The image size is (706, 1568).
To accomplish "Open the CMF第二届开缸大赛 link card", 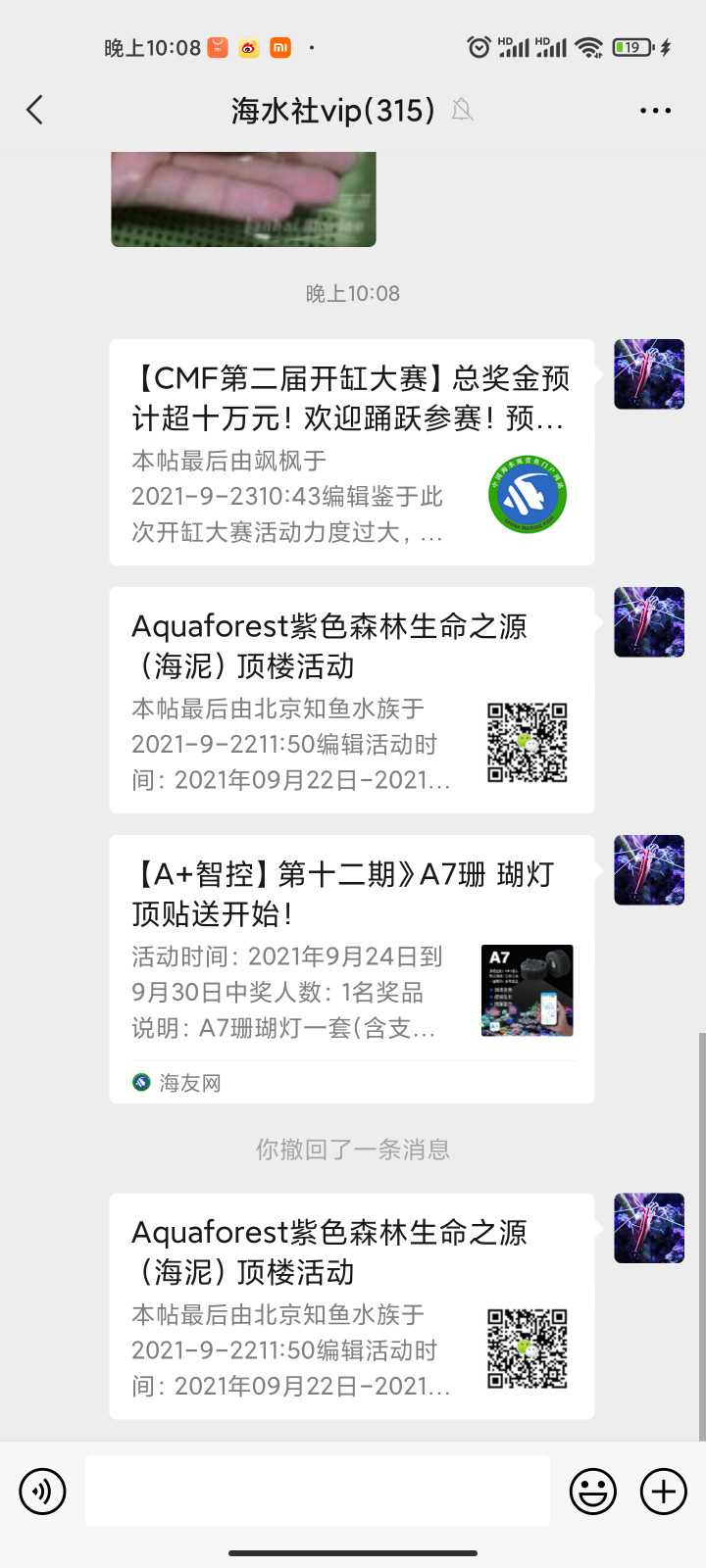I will point(351,452).
